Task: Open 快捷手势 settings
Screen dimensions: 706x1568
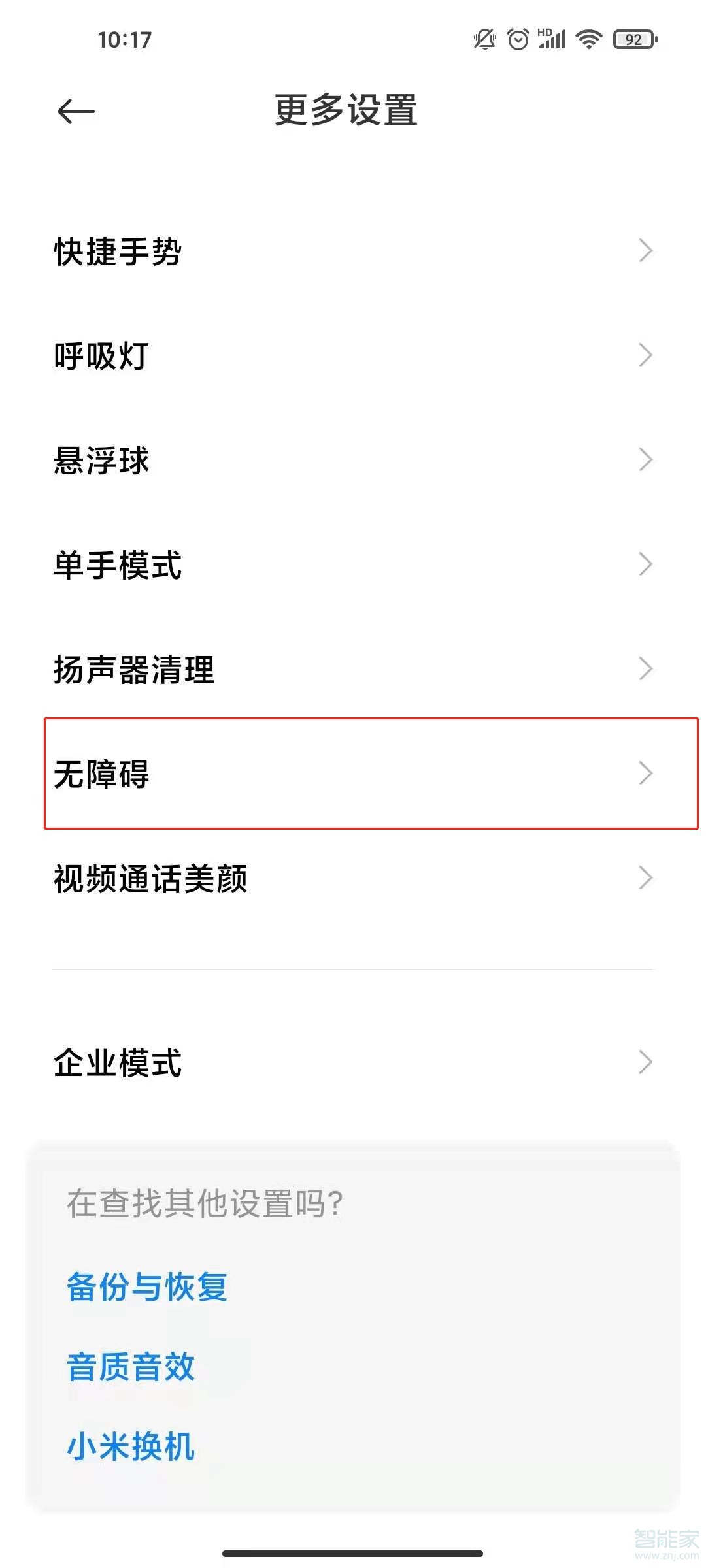Action: tap(353, 251)
